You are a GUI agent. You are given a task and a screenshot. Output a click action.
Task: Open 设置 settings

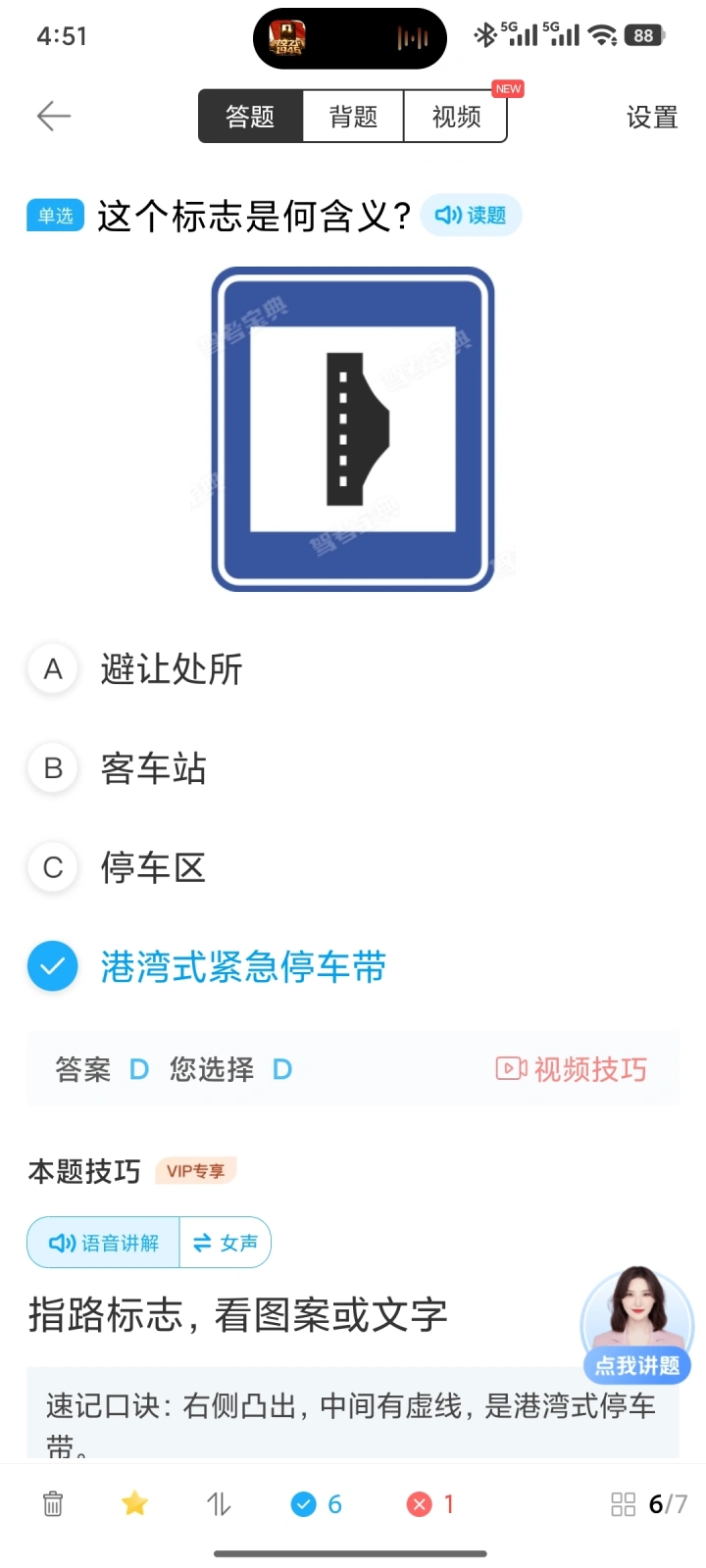click(652, 118)
